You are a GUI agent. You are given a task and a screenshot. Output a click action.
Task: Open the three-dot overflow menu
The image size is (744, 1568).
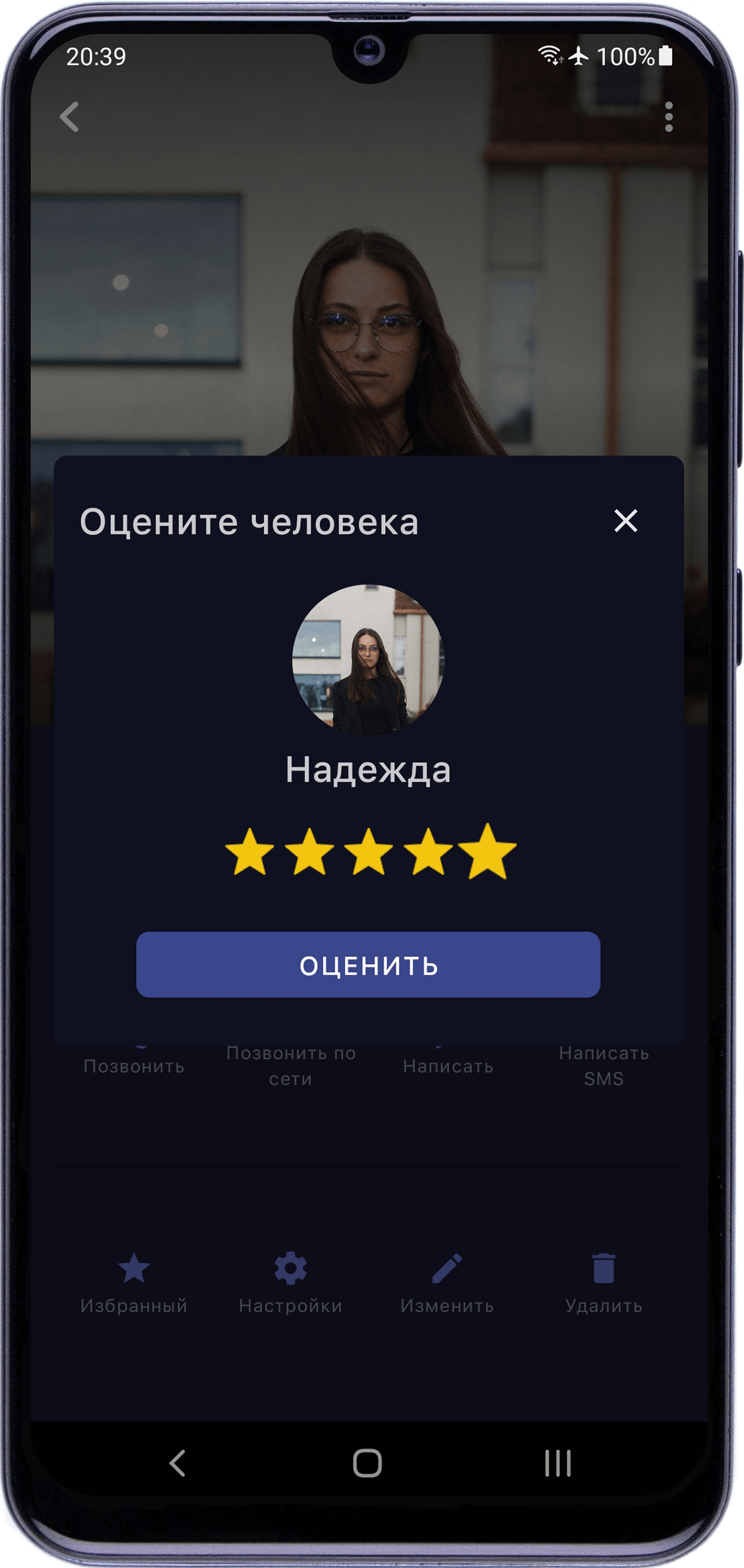click(x=669, y=116)
